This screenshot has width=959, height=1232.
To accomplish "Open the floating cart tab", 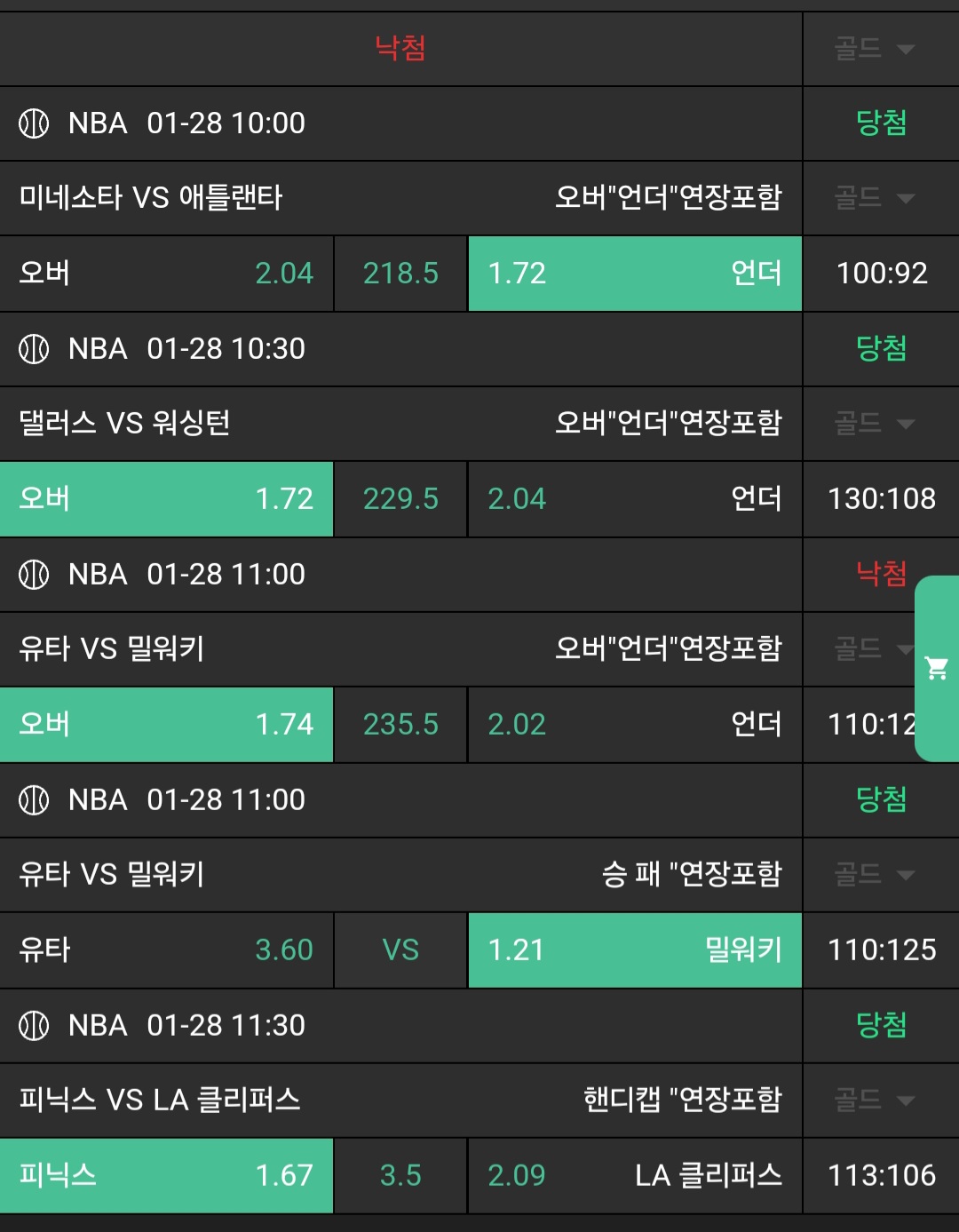I will click(x=937, y=668).
